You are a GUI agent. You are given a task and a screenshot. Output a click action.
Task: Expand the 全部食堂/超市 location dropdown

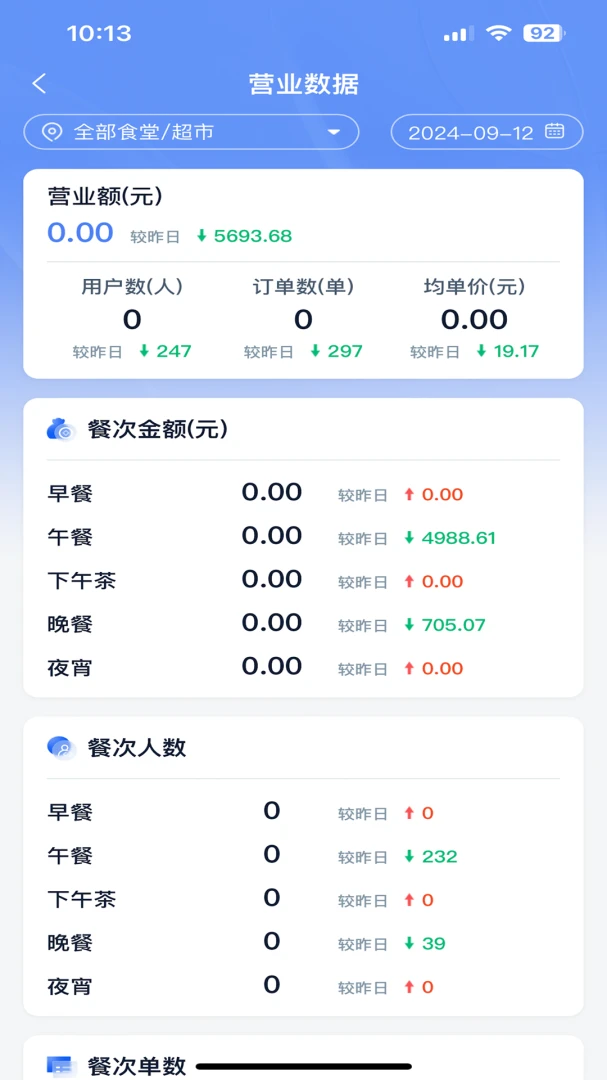(x=192, y=132)
